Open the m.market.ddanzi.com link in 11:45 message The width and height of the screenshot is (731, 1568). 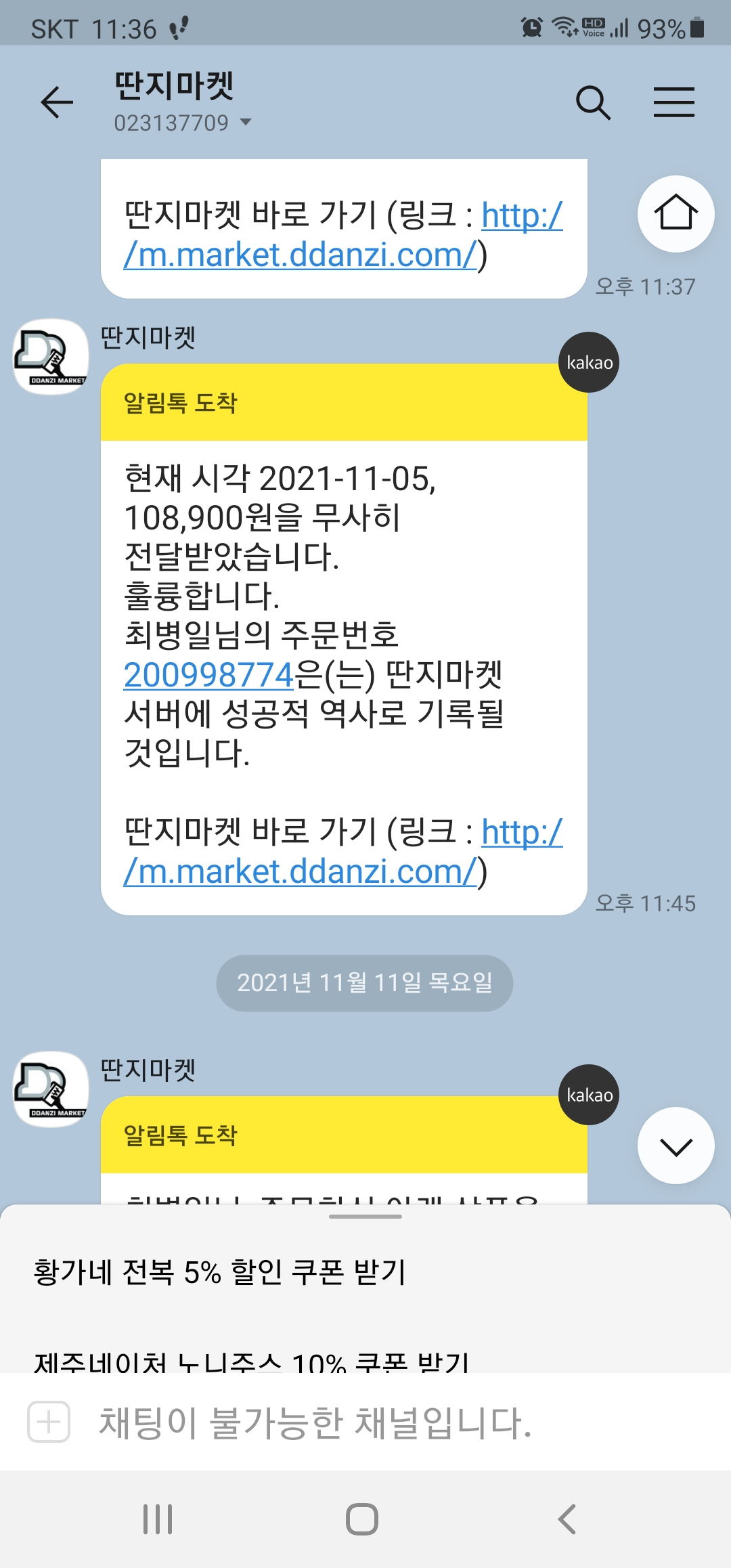pos(343,852)
